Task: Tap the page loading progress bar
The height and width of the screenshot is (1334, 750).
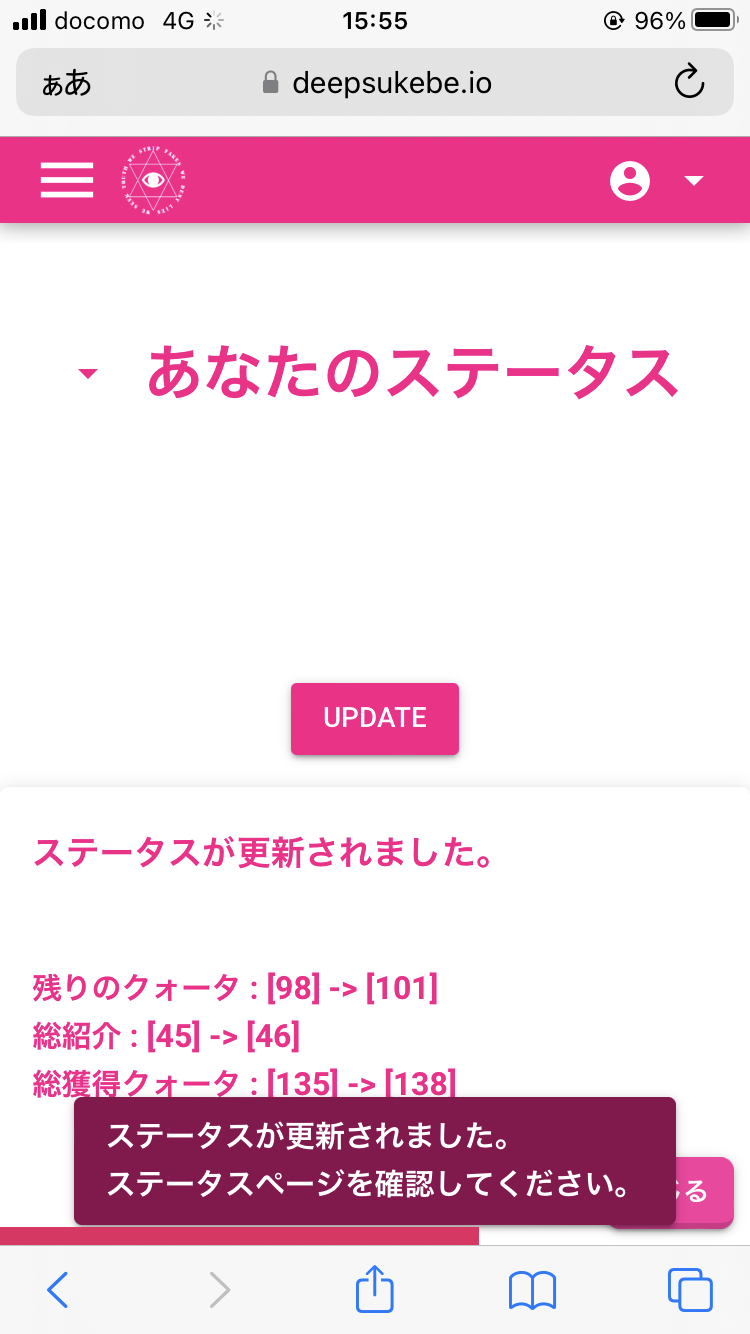Action: pos(240,1236)
